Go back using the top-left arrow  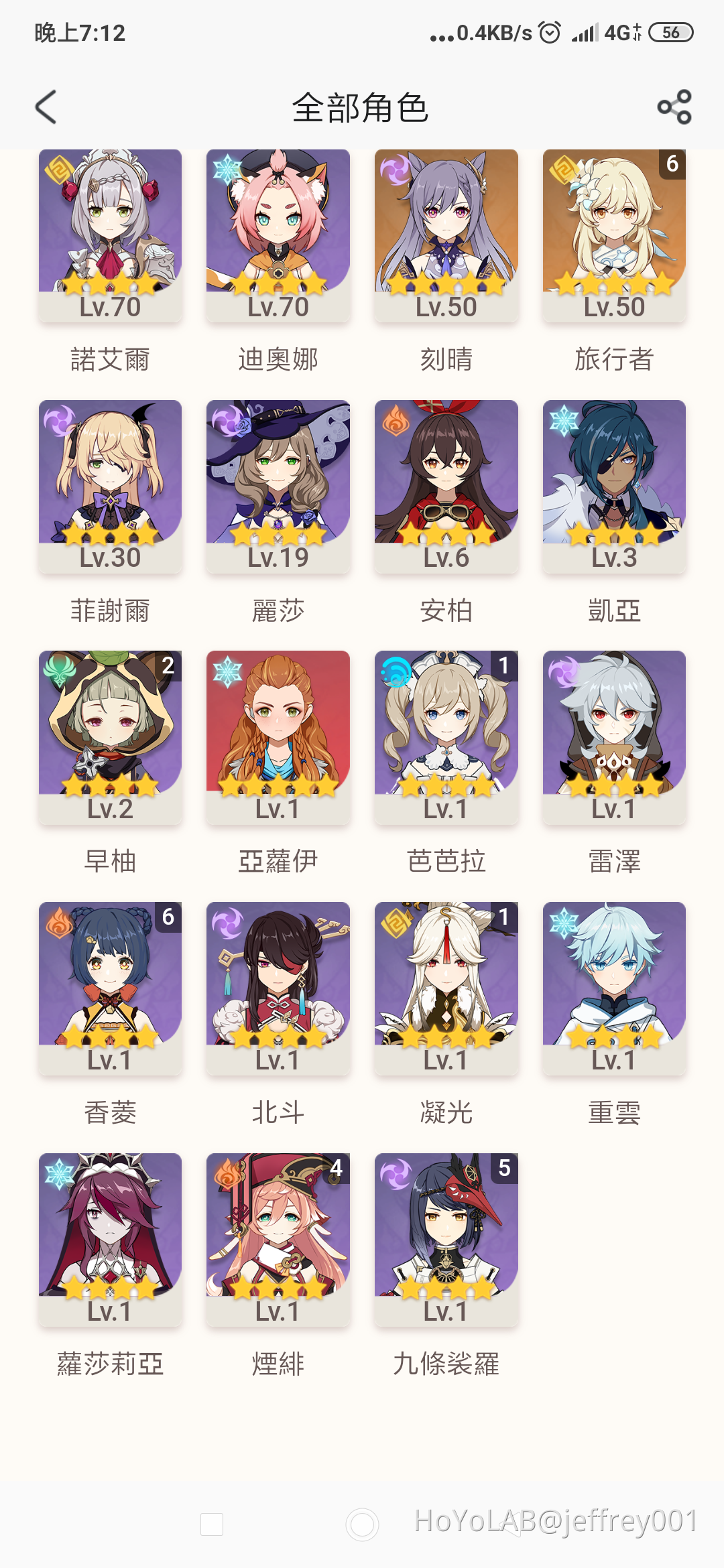pyautogui.click(x=46, y=107)
